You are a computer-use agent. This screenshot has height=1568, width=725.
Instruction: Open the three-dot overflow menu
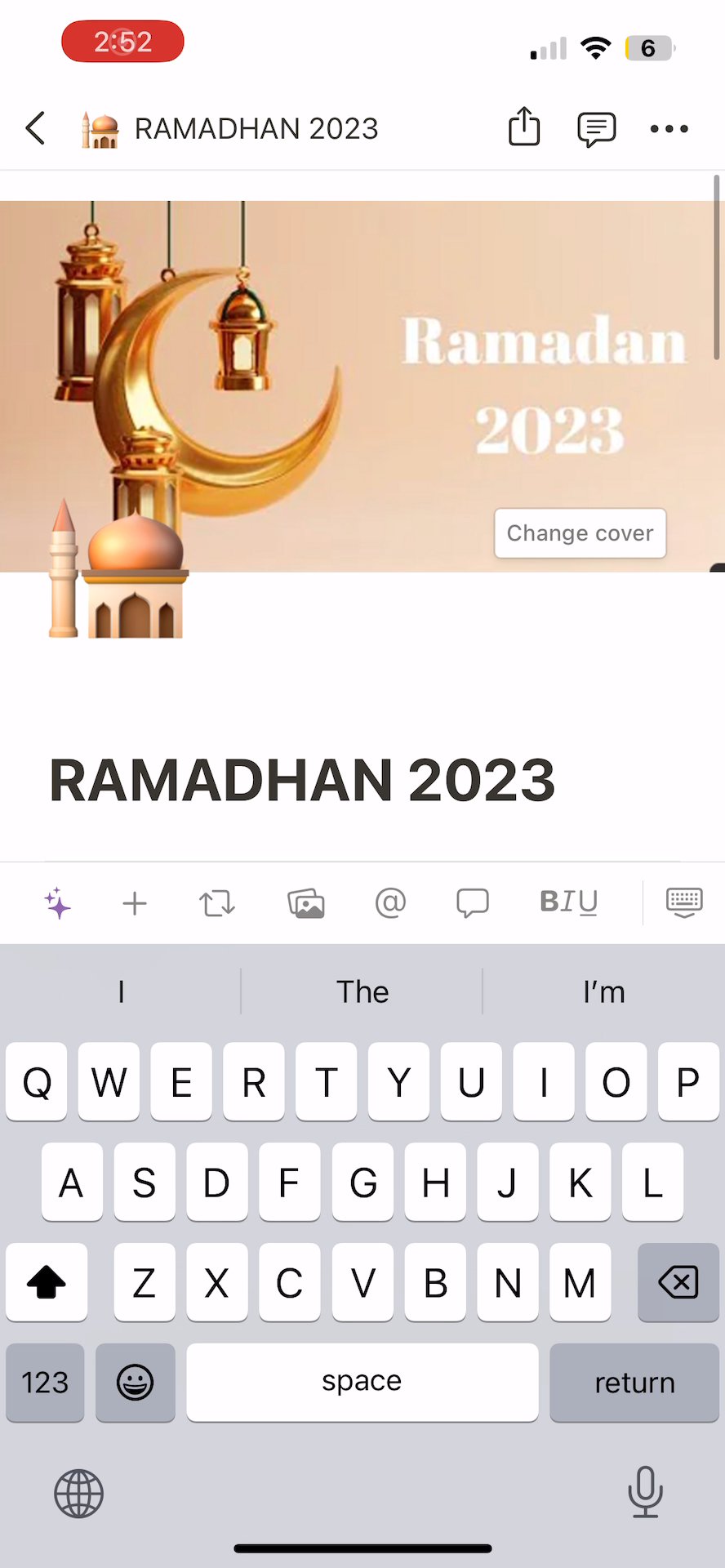(669, 128)
